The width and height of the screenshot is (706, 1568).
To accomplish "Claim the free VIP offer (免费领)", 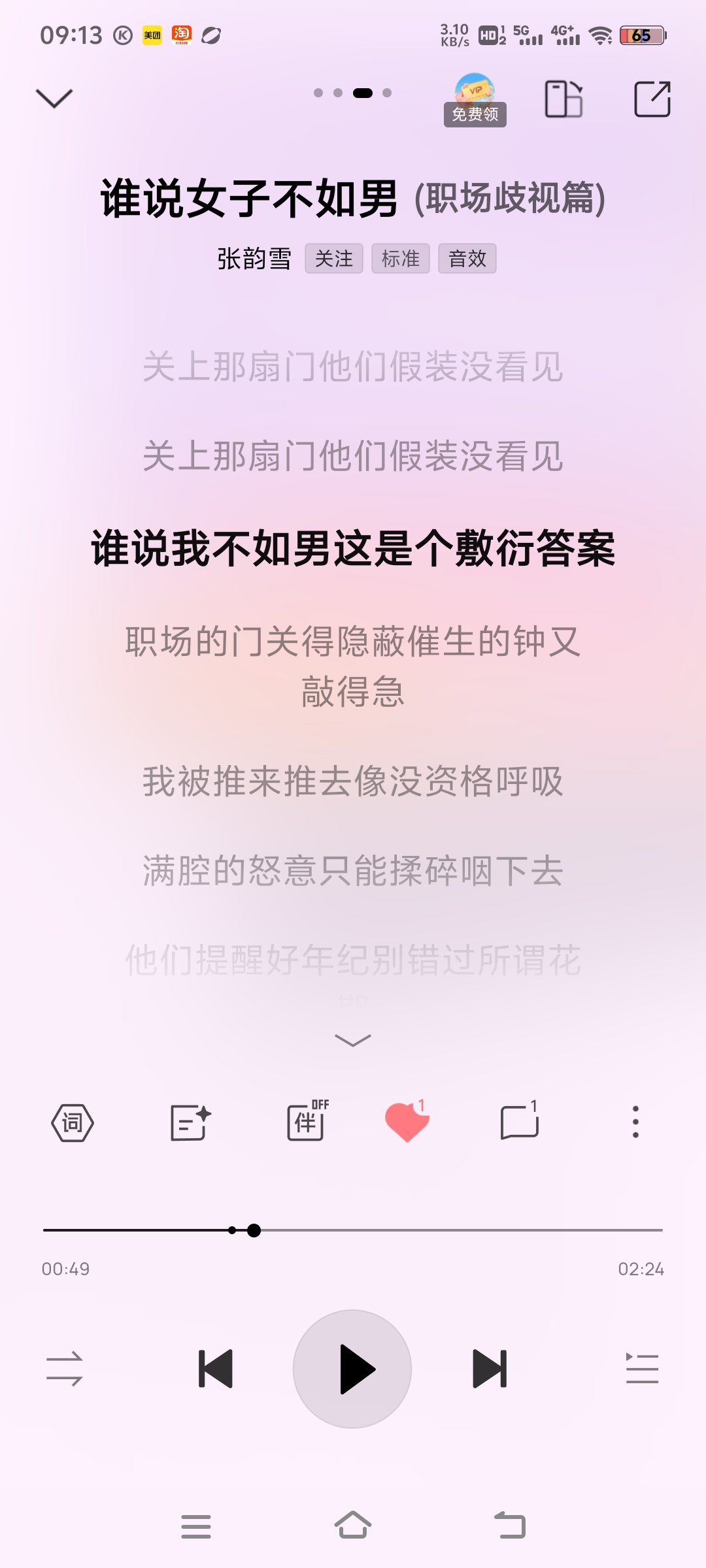I will 475,100.
